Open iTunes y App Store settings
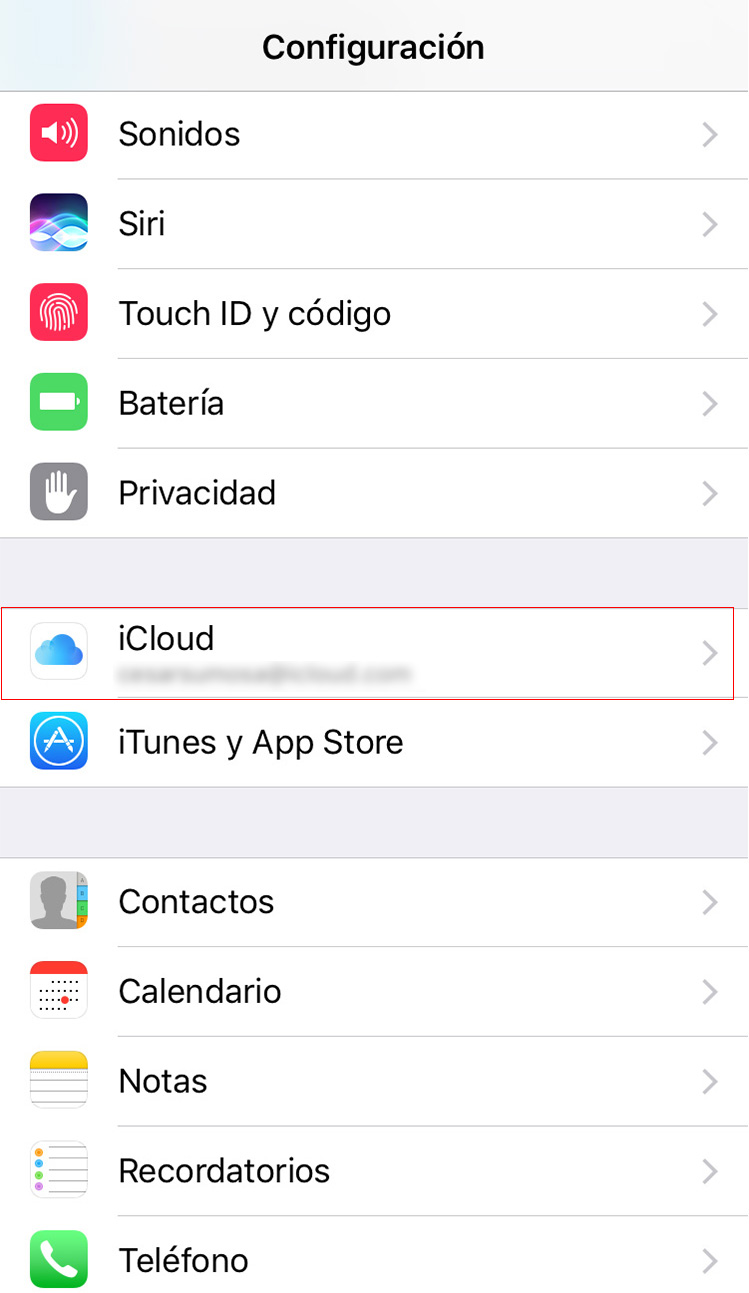Screen dimensions: 749x1293 [374, 743]
